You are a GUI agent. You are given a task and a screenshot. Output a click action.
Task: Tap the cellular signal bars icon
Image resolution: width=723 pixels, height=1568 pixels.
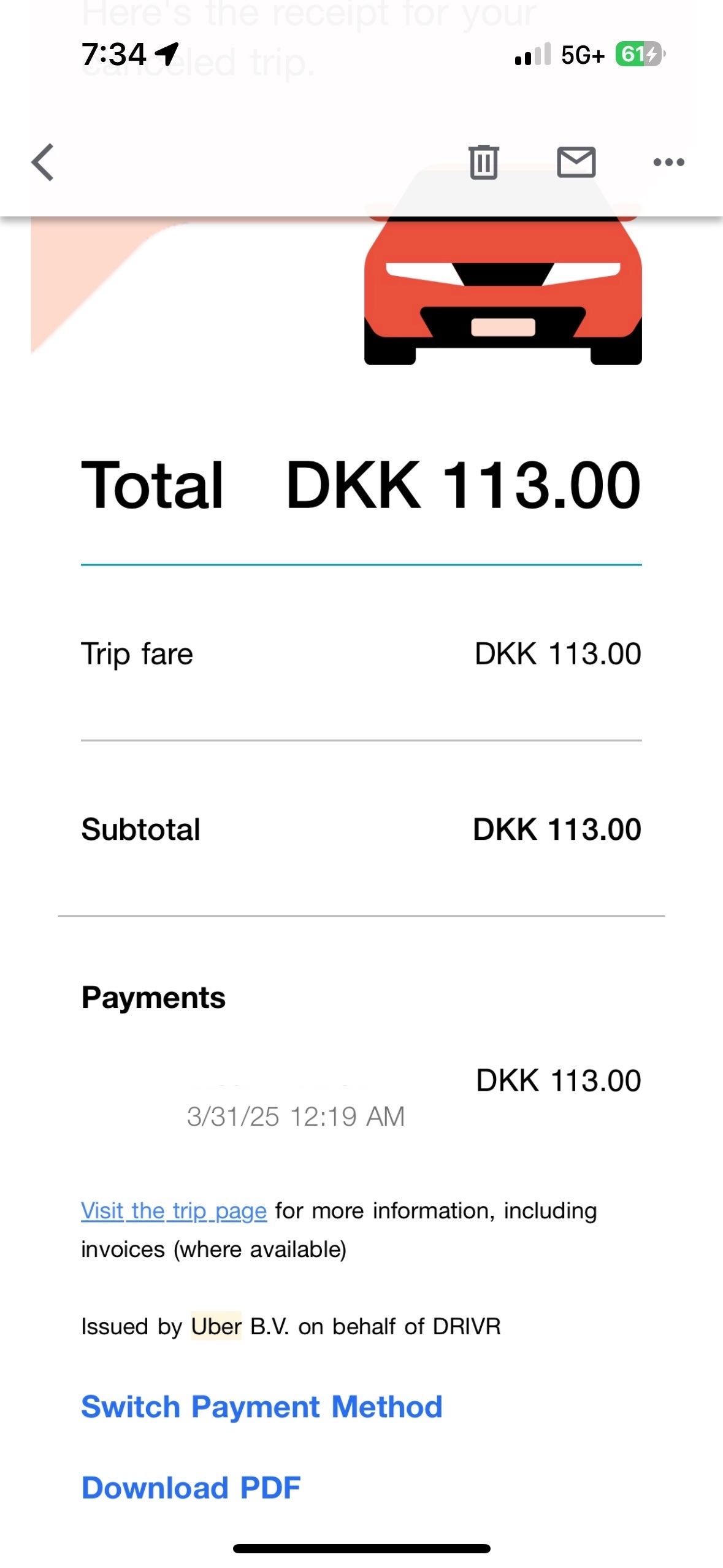(x=531, y=54)
